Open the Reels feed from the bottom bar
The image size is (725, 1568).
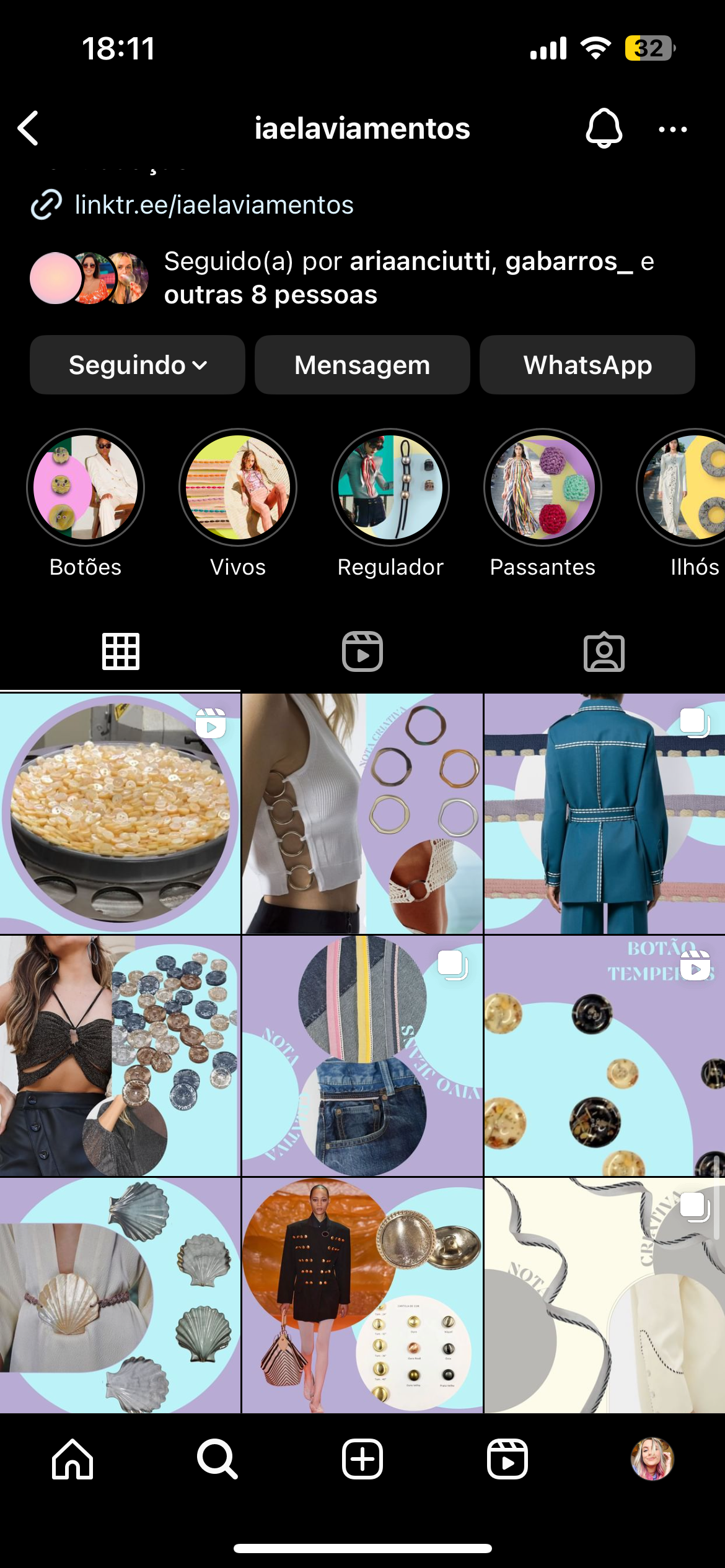click(x=507, y=1460)
